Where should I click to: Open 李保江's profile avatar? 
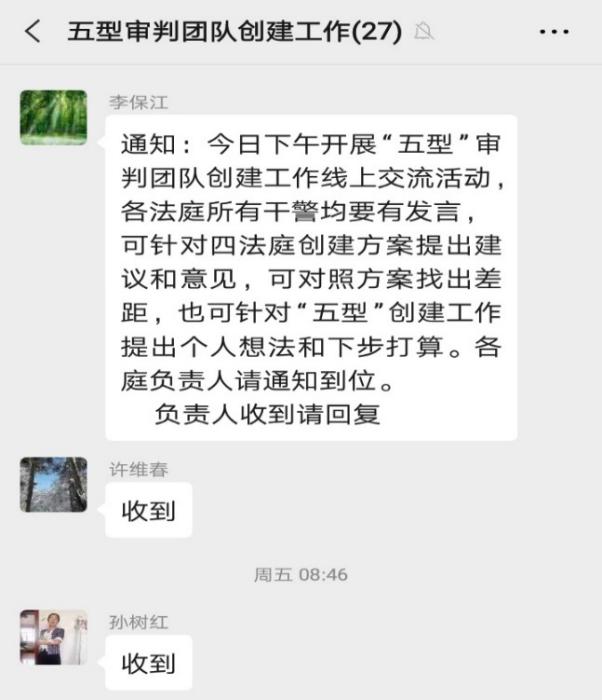(53, 117)
